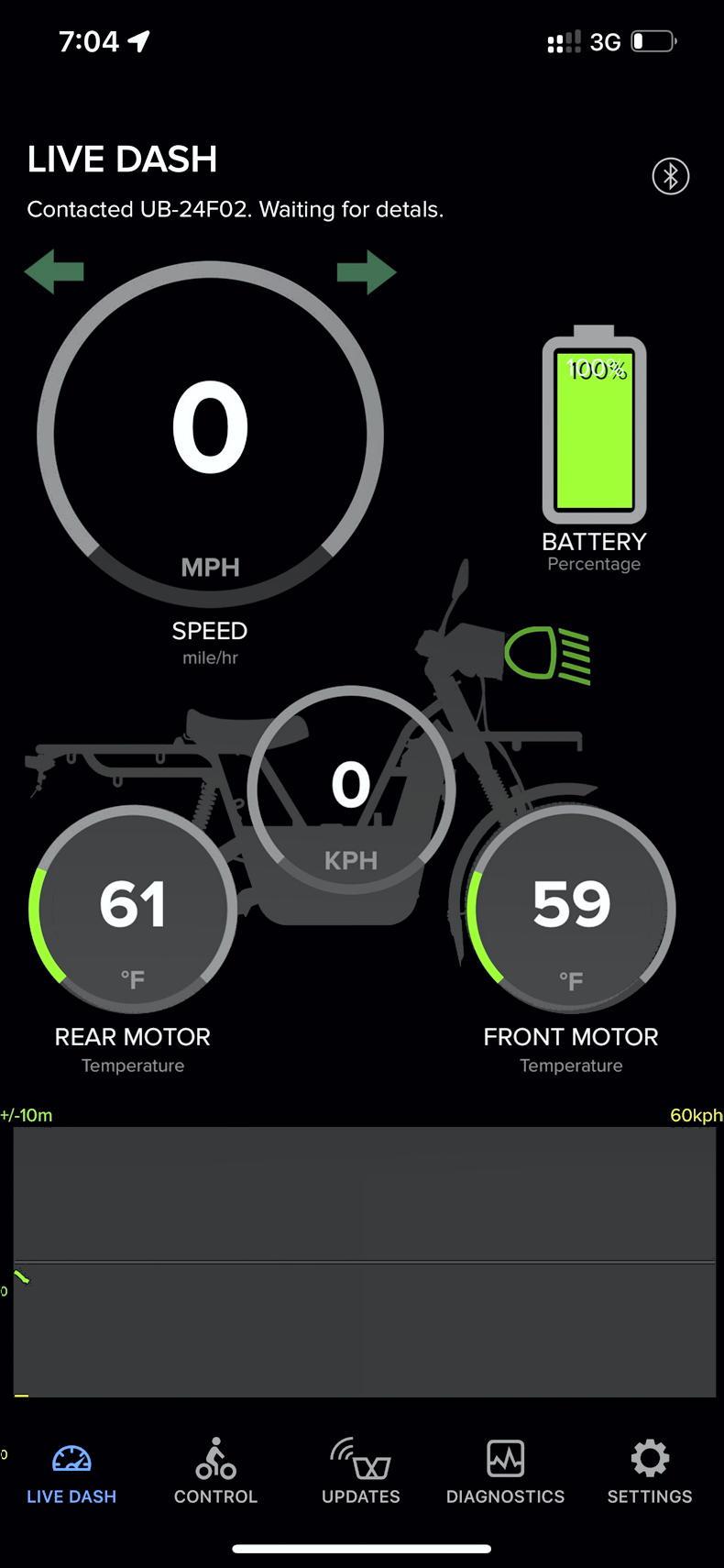This screenshot has width=724, height=1568.
Task: Select the Live Dash tab
Action: click(x=71, y=1470)
